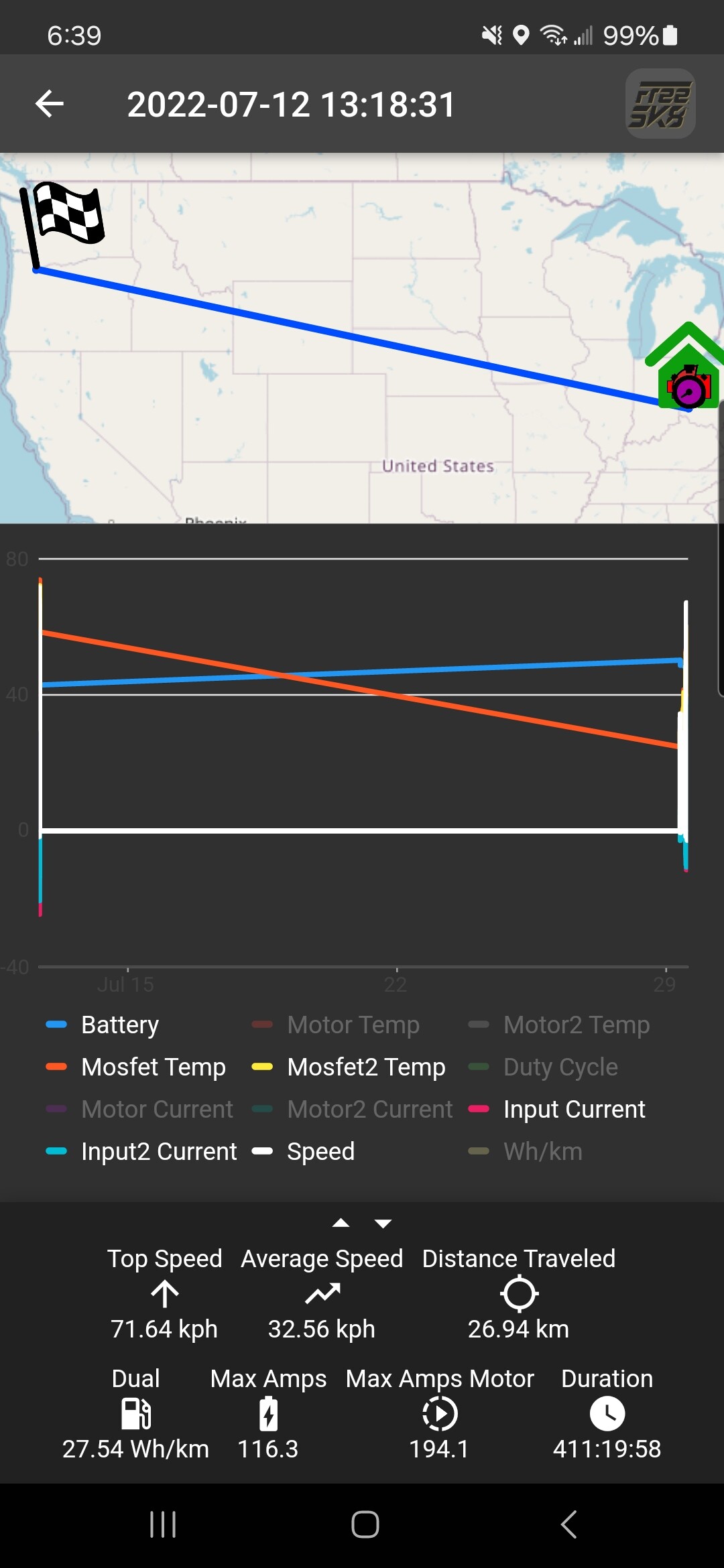Go back using the app bar arrow
This screenshot has height=1568, width=724.
(x=50, y=104)
